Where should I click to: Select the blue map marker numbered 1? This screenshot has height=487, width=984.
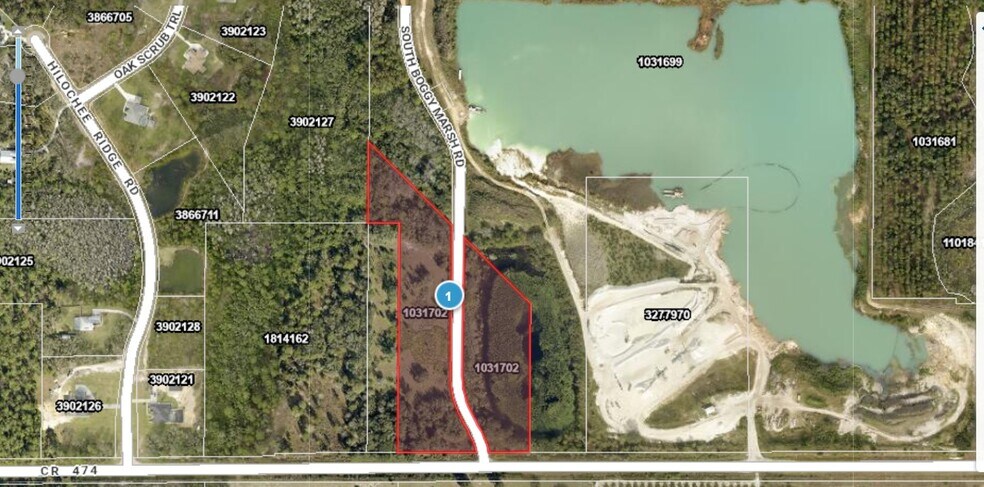[x=450, y=295]
